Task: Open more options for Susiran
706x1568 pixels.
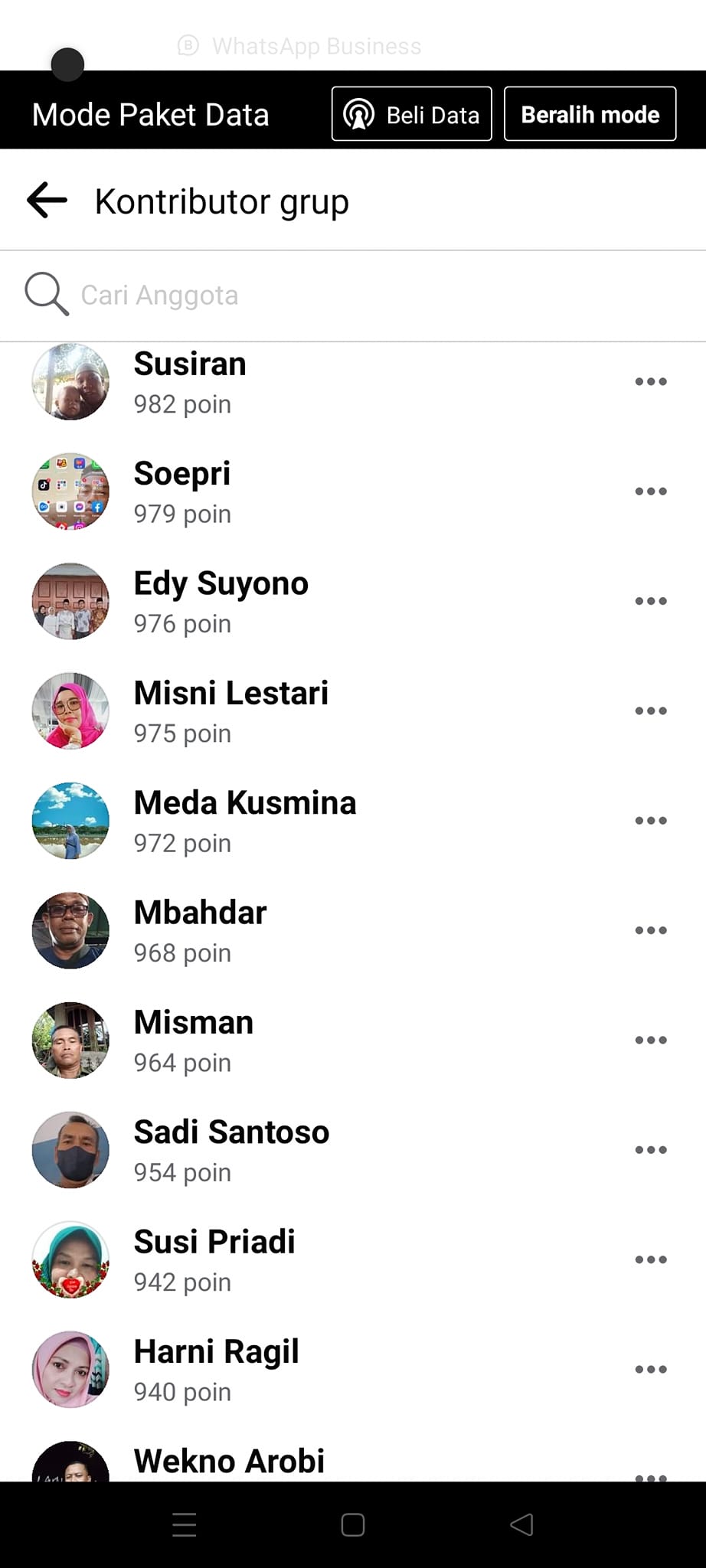Action: coord(651,381)
